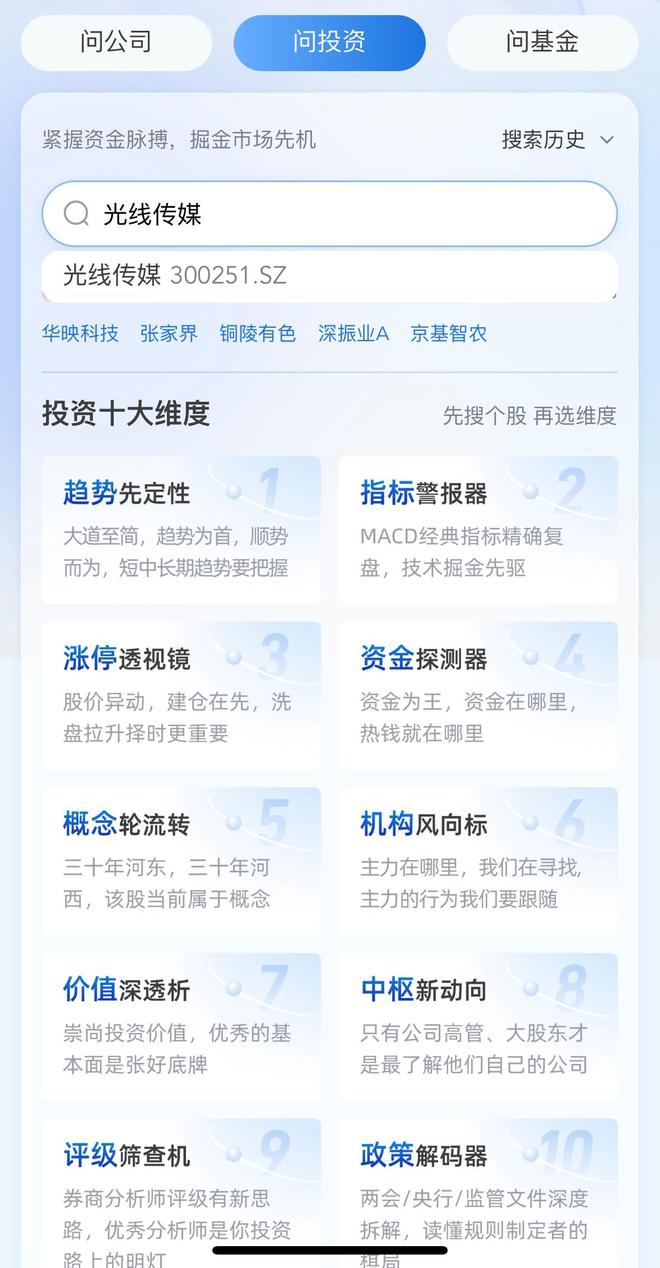Open the 机构风向标 card
The height and width of the screenshot is (1268, 660).
point(477,861)
